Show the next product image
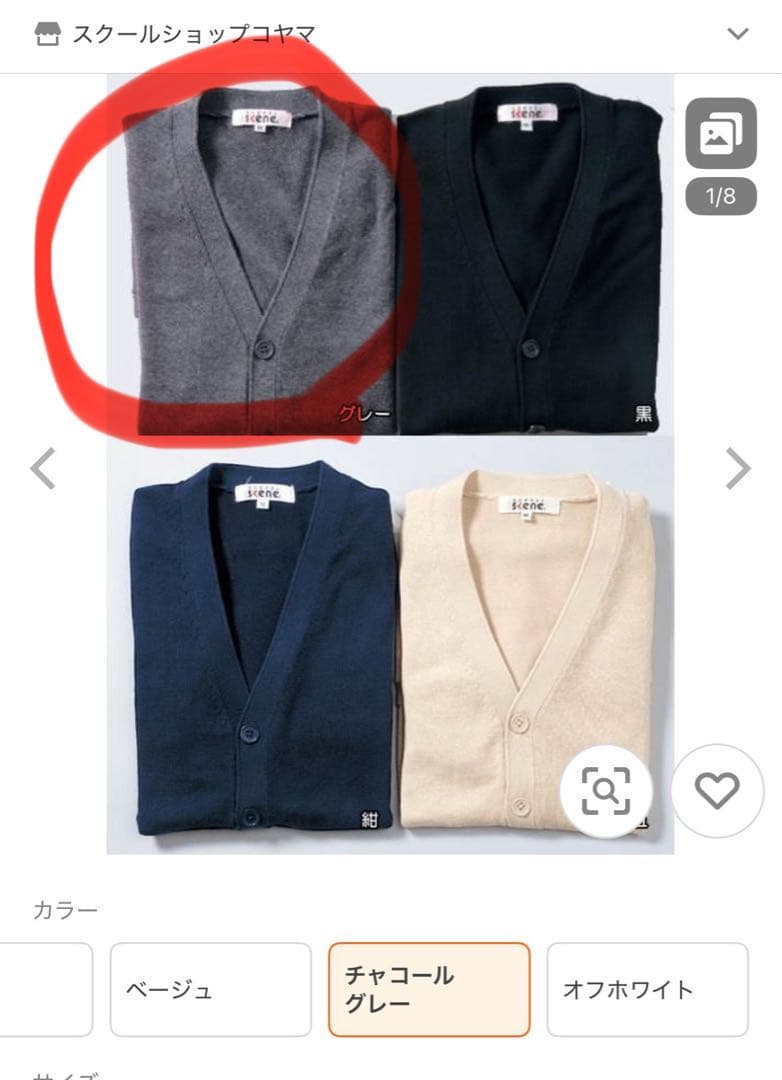Screen dimensions: 782x1080 pos(737,467)
